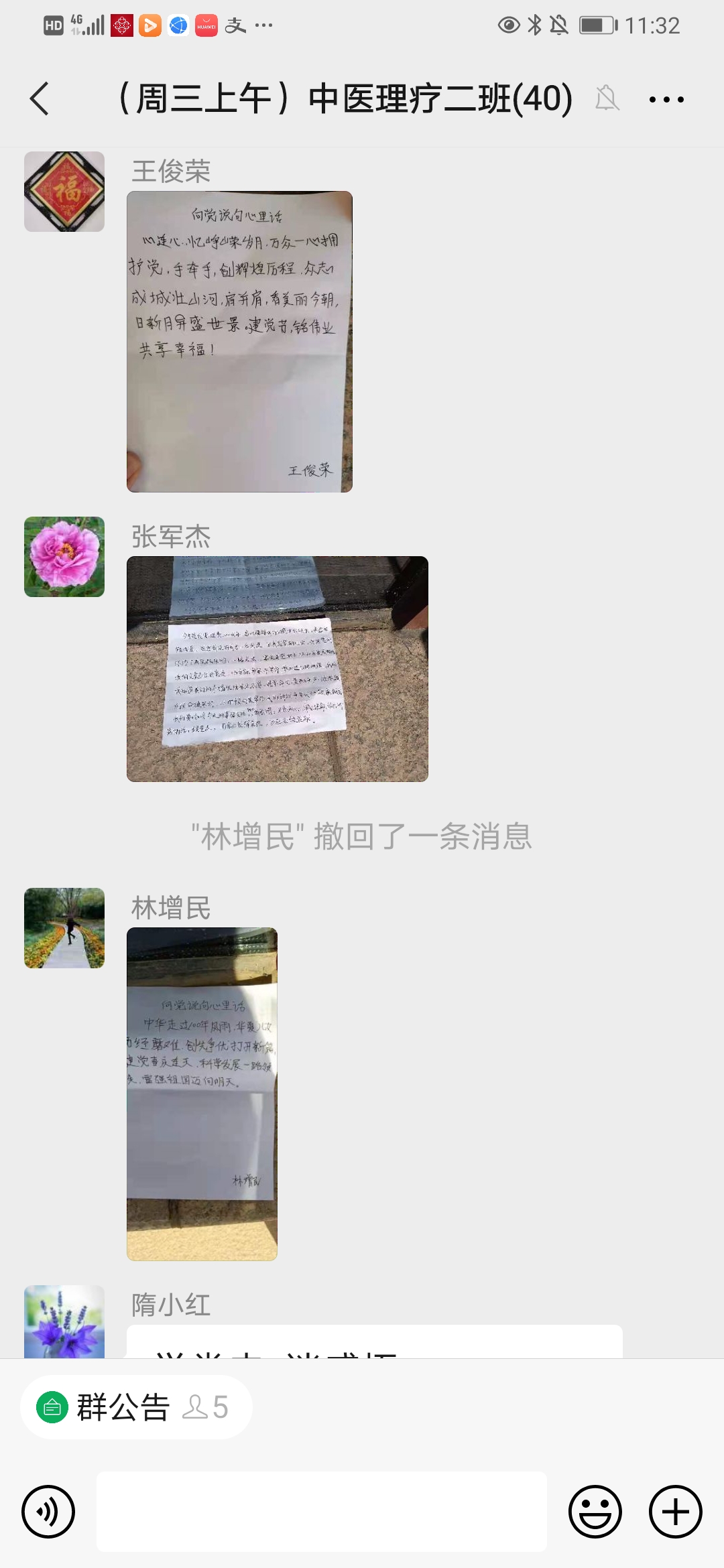The image size is (724, 1568).
Task: Go back from the group chat
Action: tap(40, 99)
